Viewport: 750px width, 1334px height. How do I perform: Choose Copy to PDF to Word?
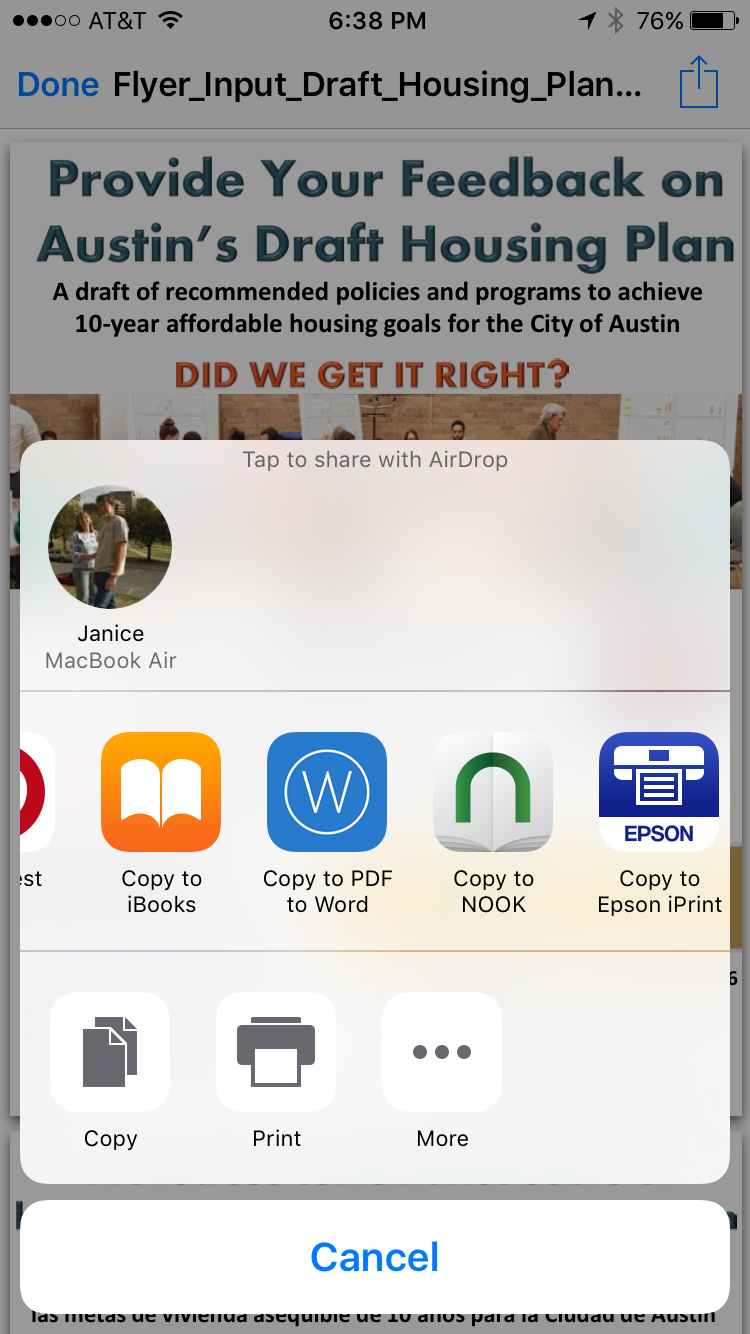[327, 792]
